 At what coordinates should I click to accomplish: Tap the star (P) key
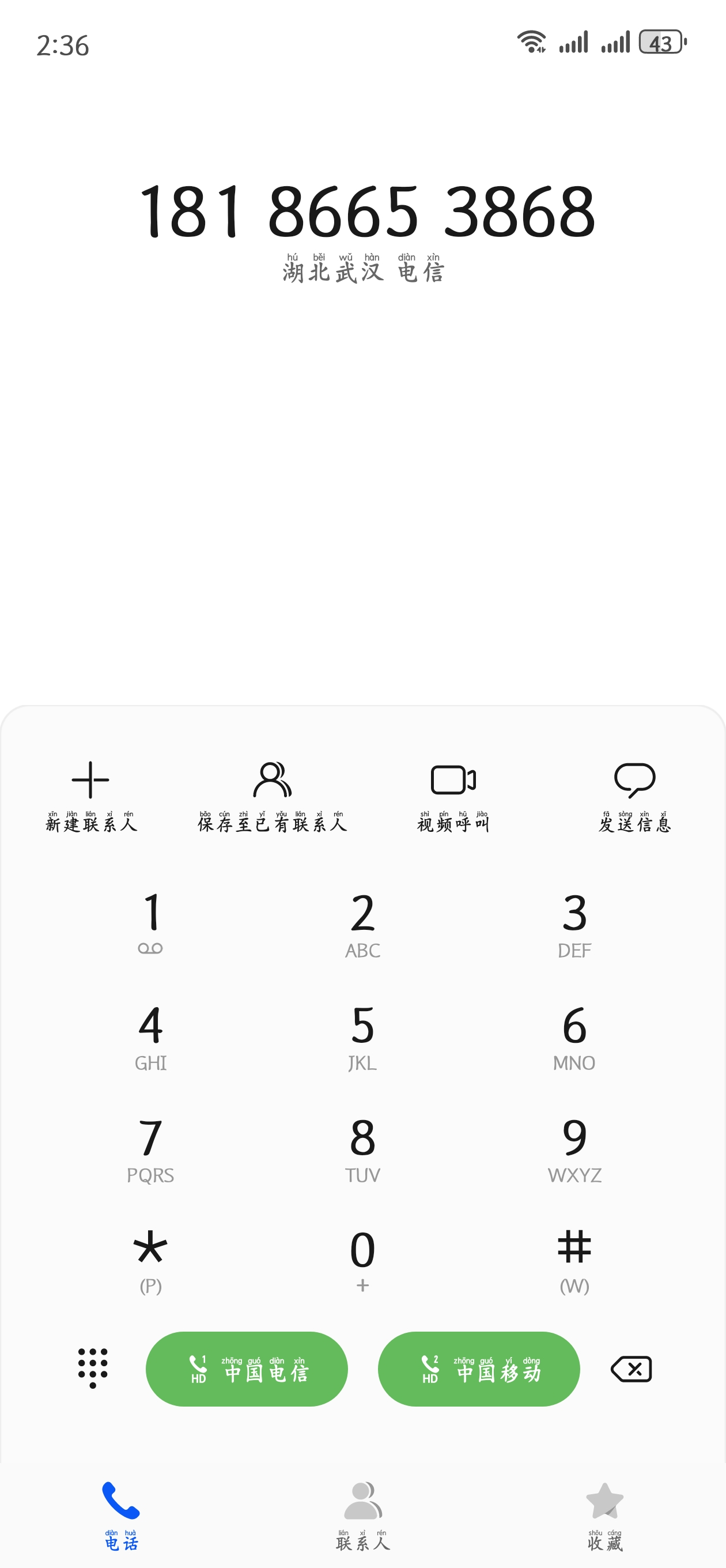[150, 1261]
